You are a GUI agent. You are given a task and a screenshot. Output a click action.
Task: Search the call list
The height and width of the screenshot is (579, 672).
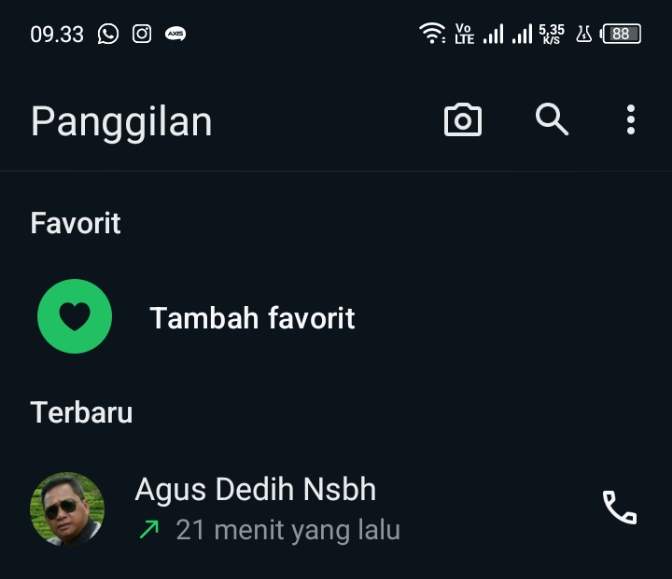pyautogui.click(x=551, y=120)
